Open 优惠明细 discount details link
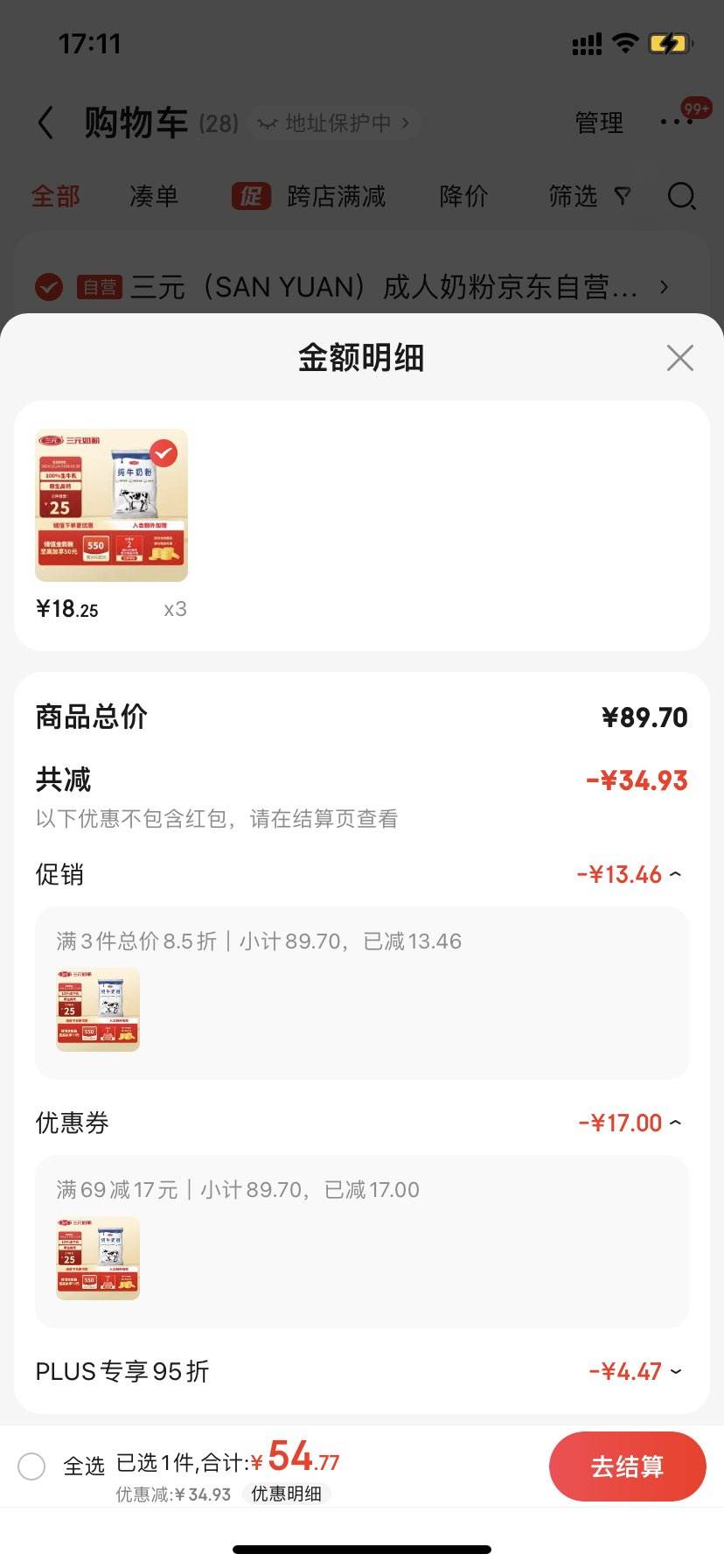Screen dimensions: 724x1568 pos(289,1494)
